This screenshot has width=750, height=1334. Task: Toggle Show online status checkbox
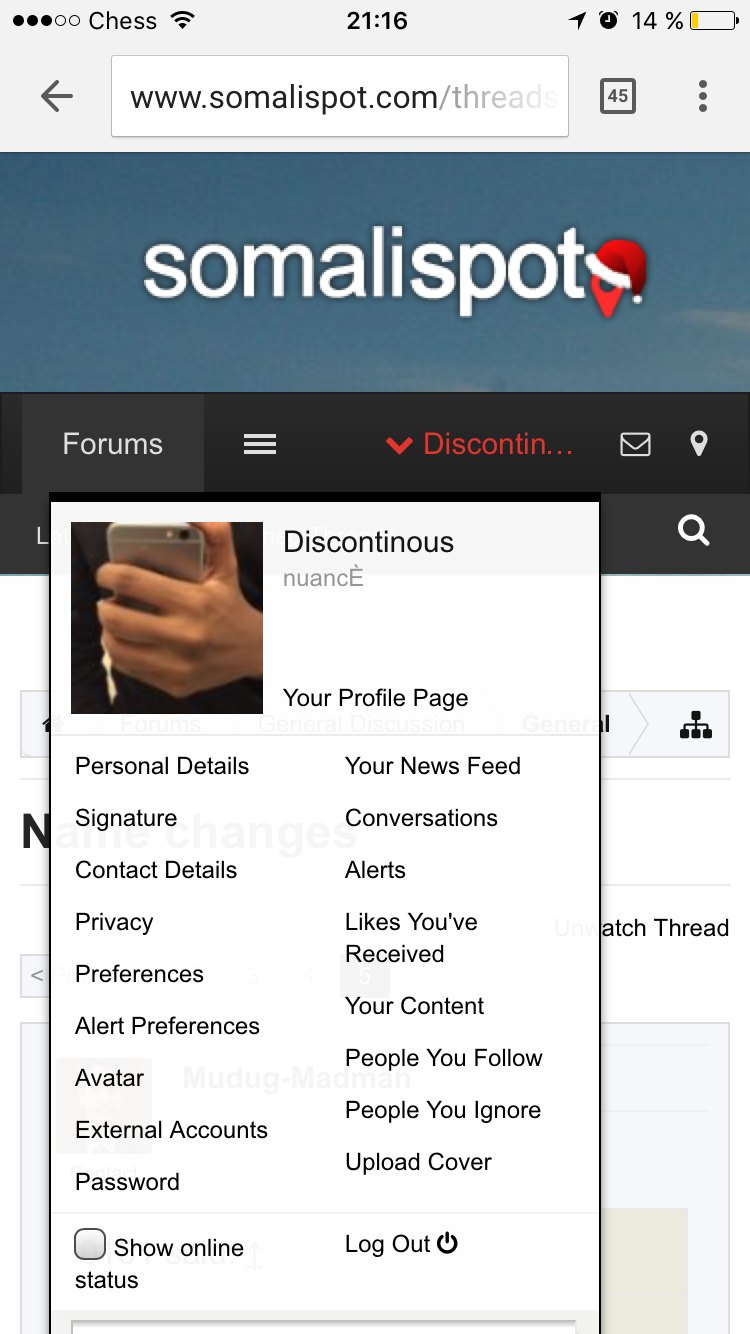tap(90, 1245)
